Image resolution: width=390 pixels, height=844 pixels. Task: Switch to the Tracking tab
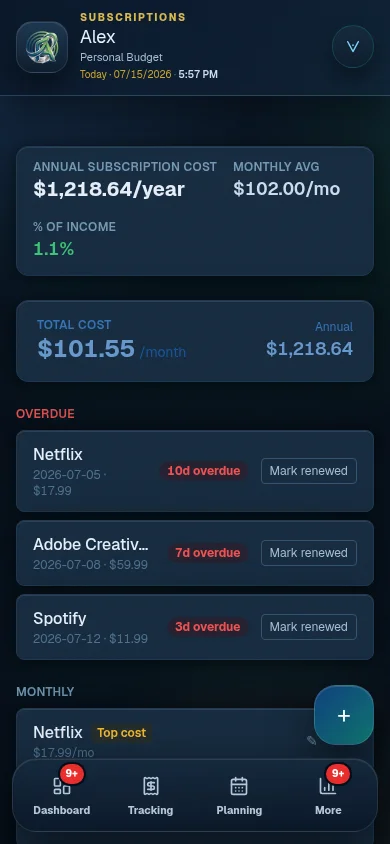click(x=151, y=796)
